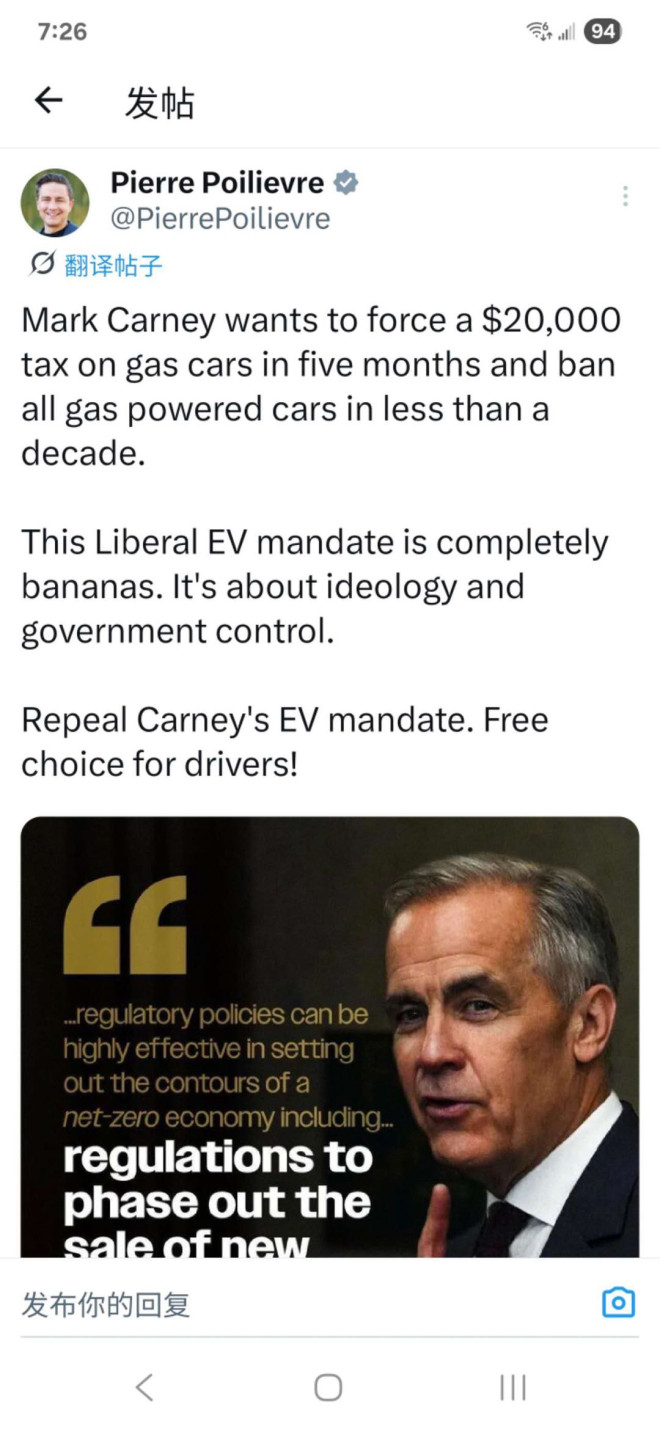Viewport: 660px width, 1429px height.
Task: Open the post's three-dot overflow menu
Action: (x=625, y=196)
